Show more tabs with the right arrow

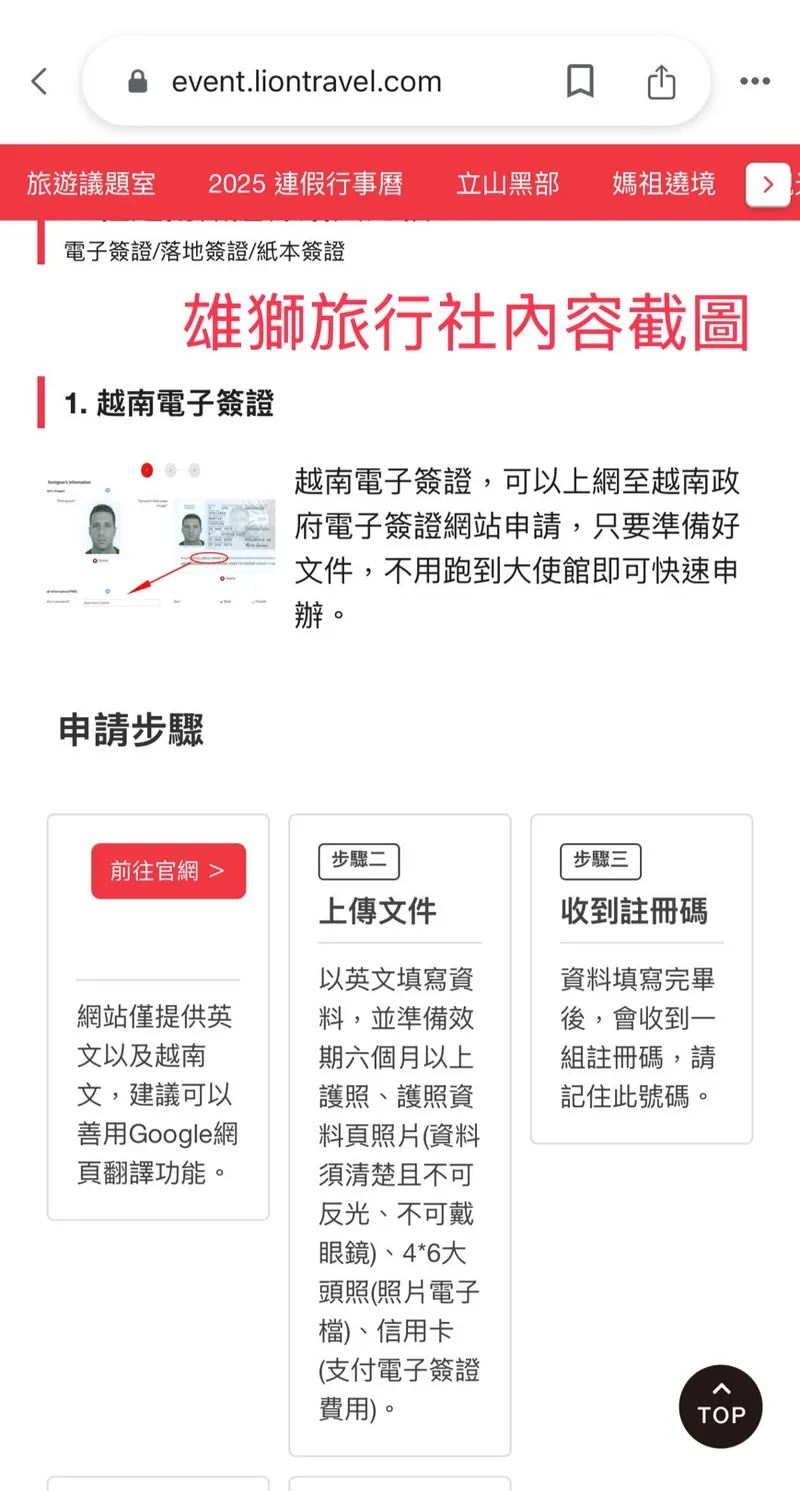tap(768, 184)
